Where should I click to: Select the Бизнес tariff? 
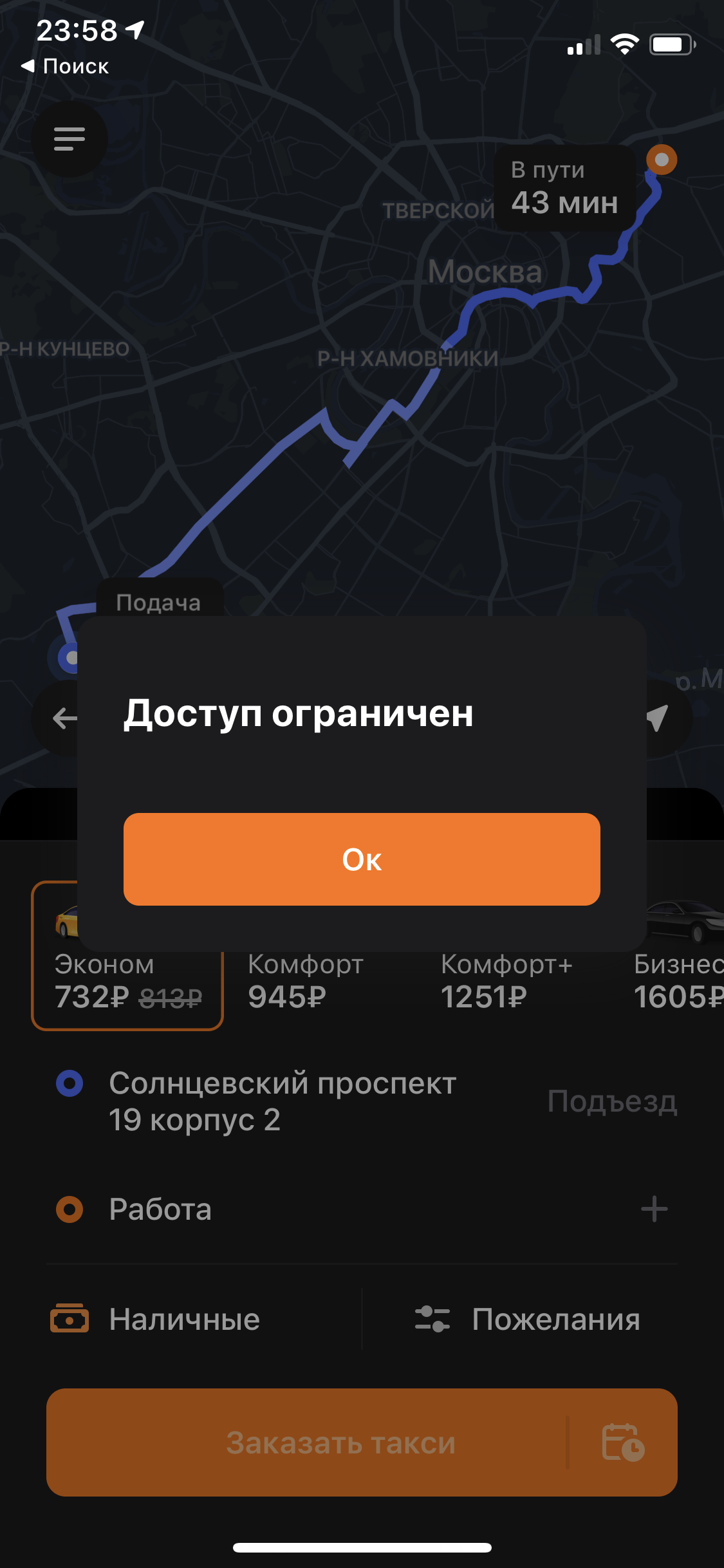[x=679, y=981]
